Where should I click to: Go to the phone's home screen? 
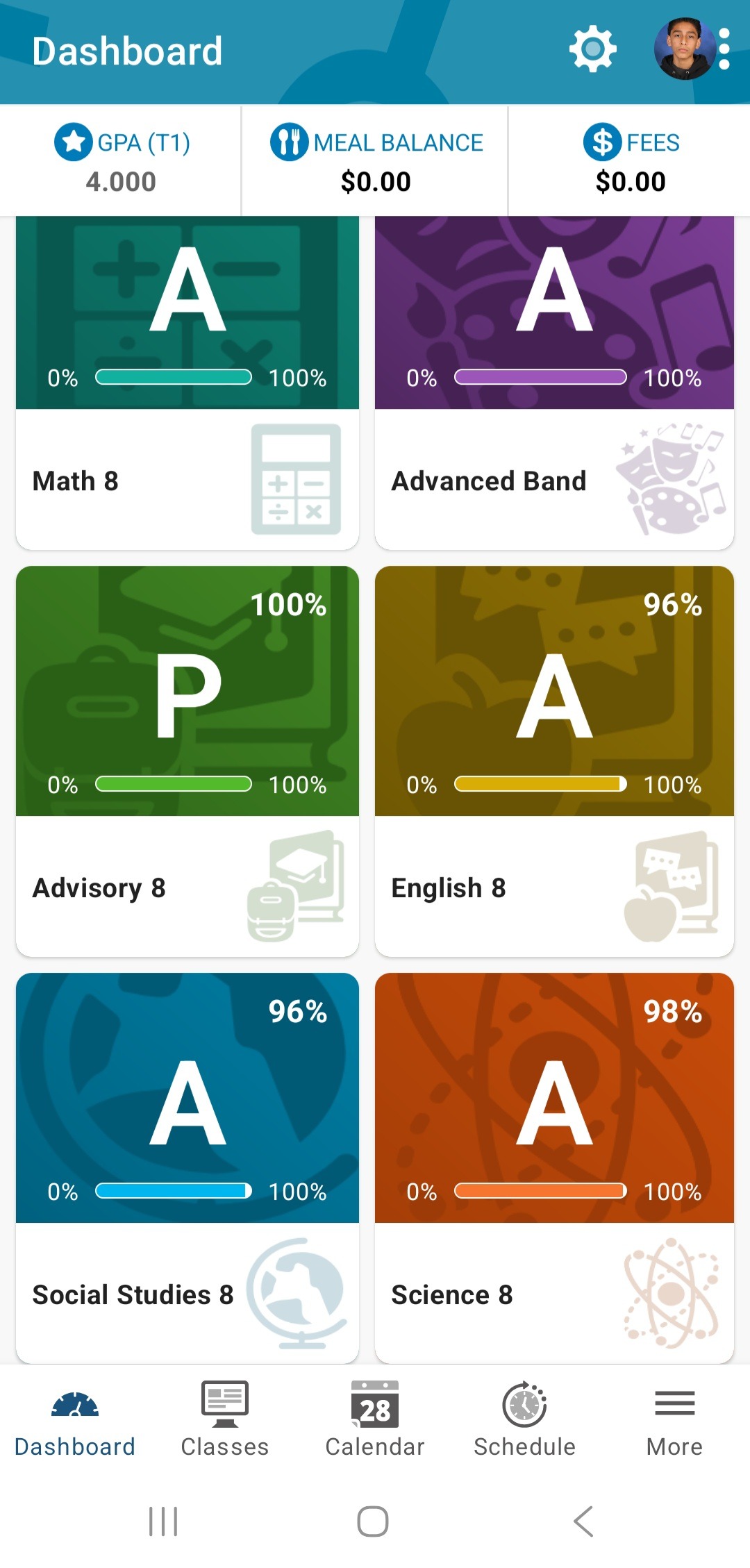(x=373, y=1521)
